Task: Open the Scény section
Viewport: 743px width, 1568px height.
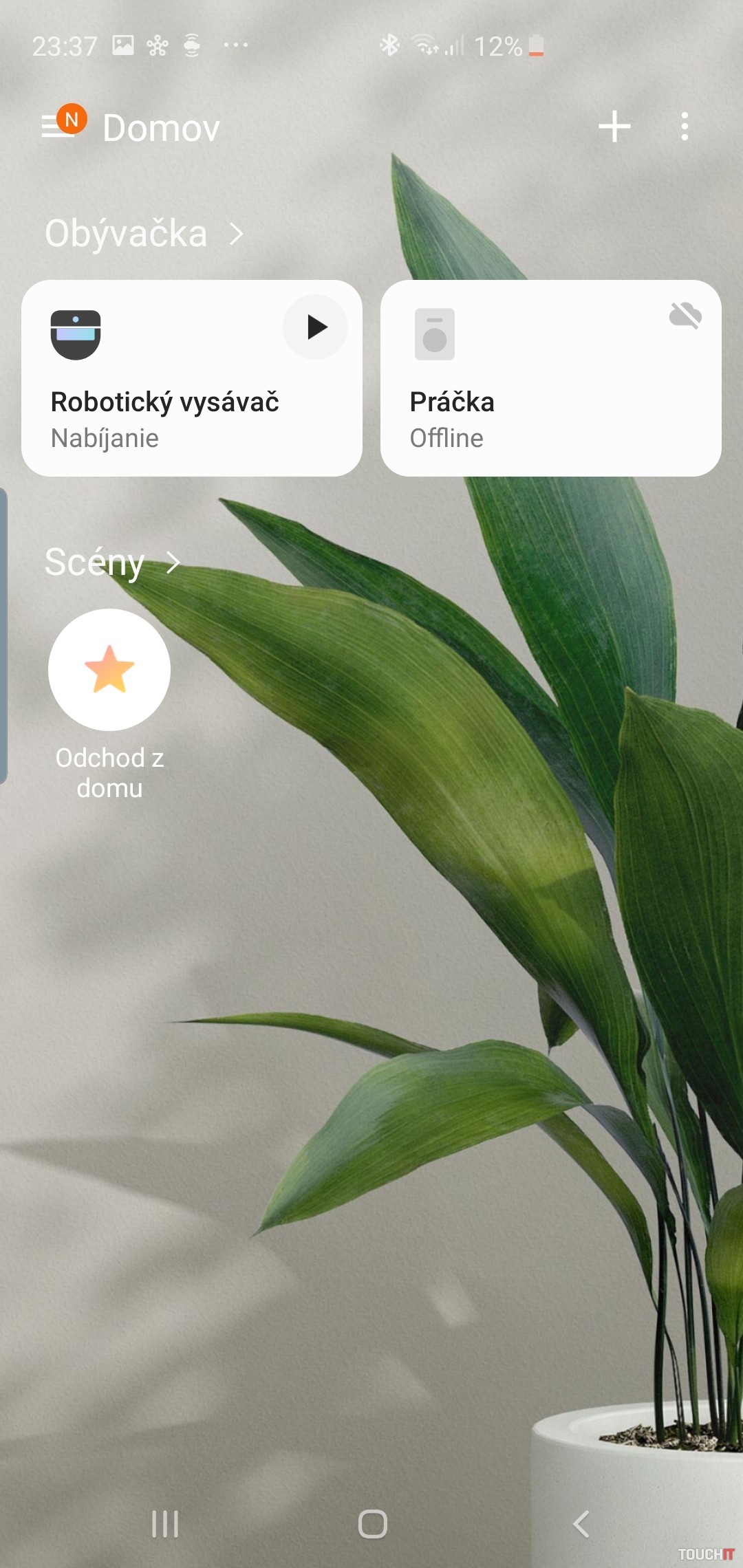Action: (x=111, y=562)
